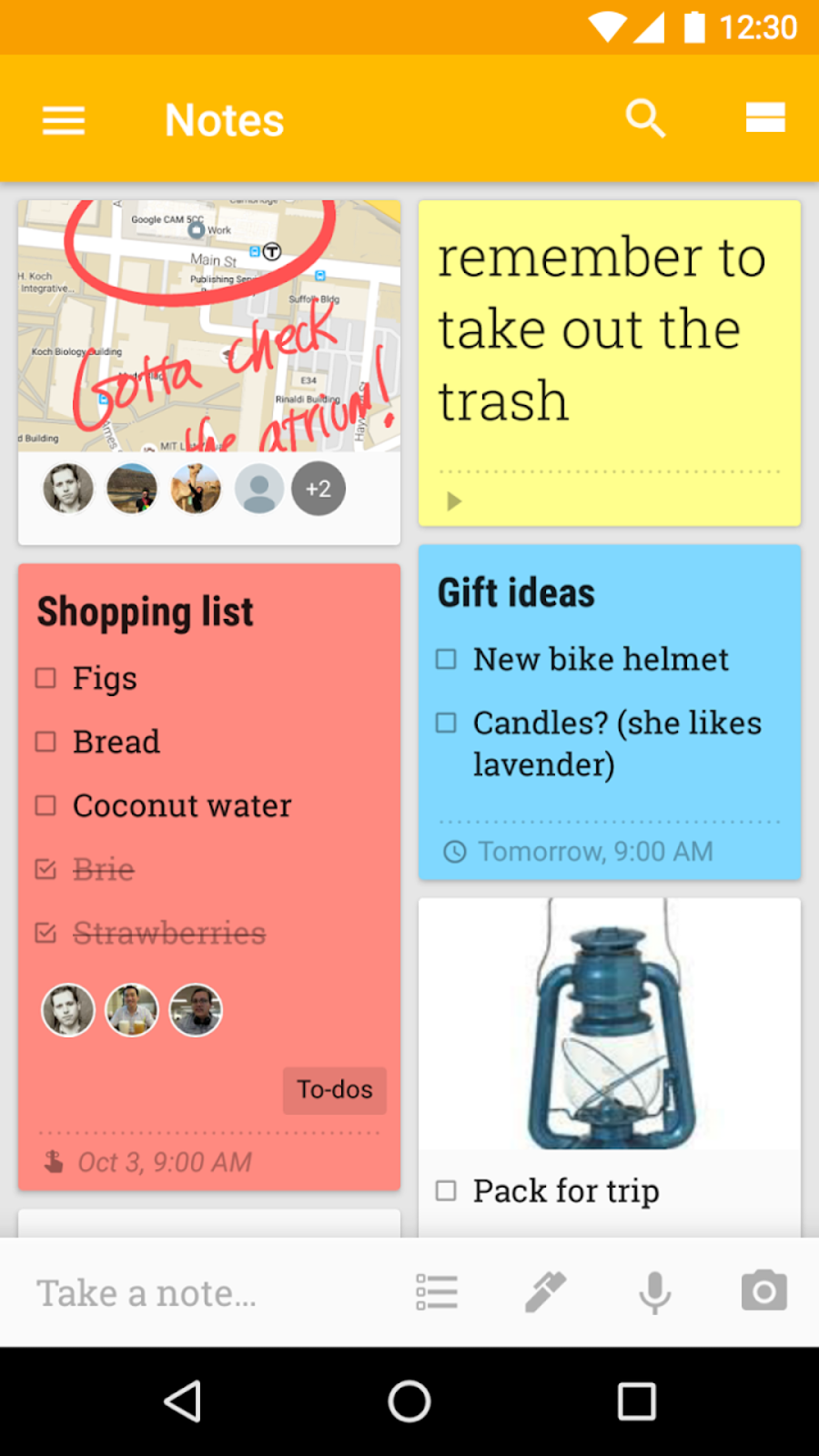Tap the To-dos label chip

point(335,1090)
